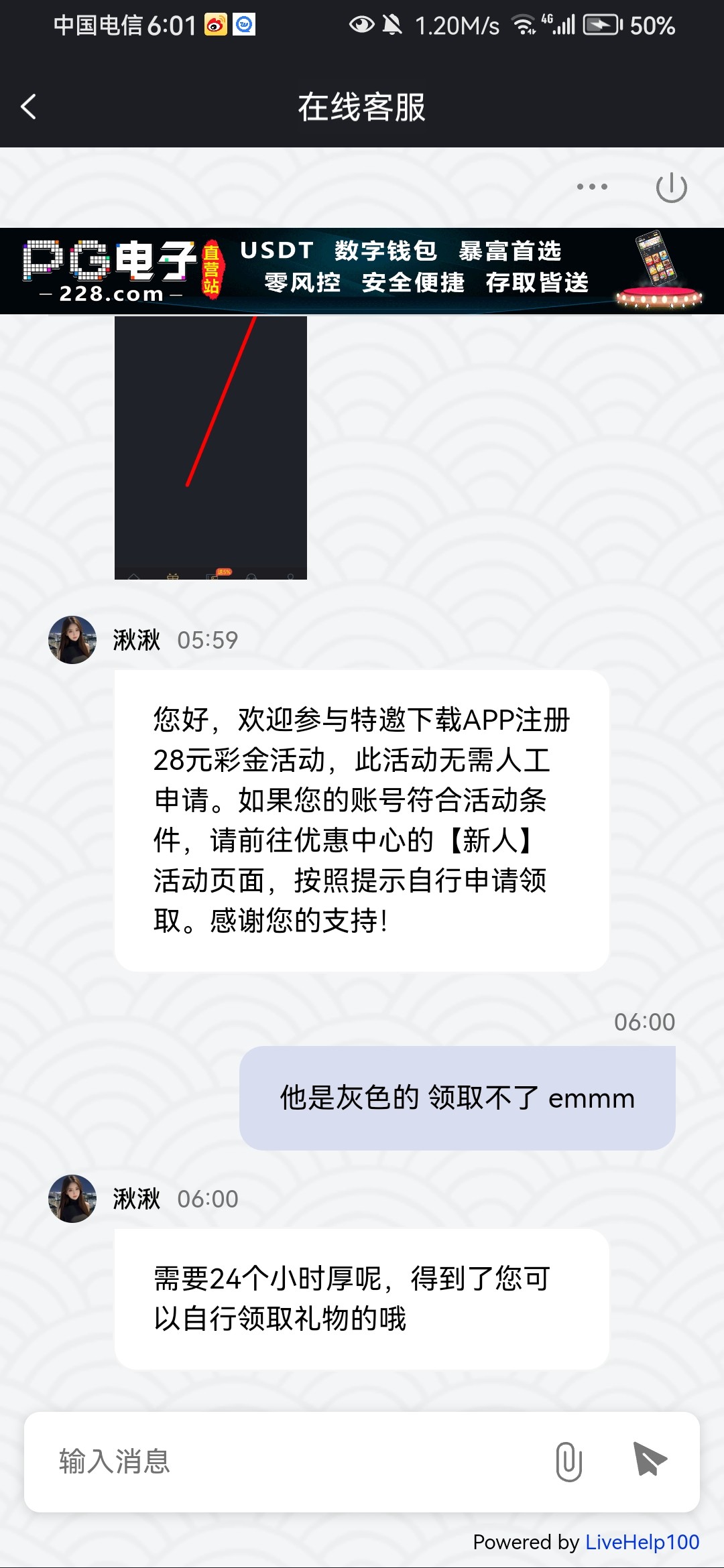724x1568 pixels.
Task: View the sent screenshot image
Action: tap(210, 448)
